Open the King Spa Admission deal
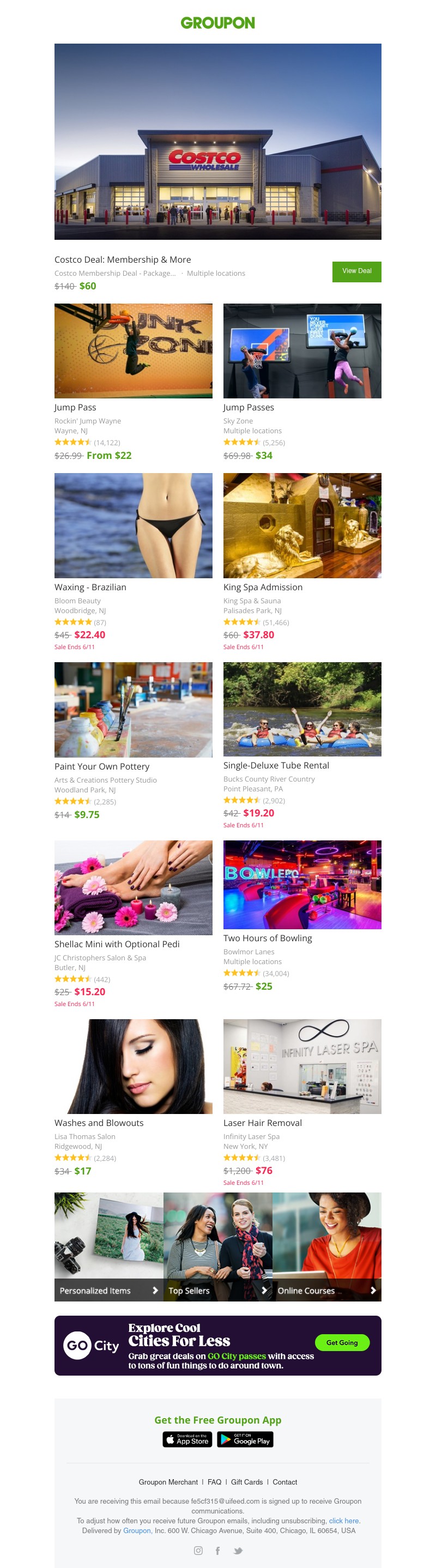The height and width of the screenshot is (1568, 436). click(302, 525)
